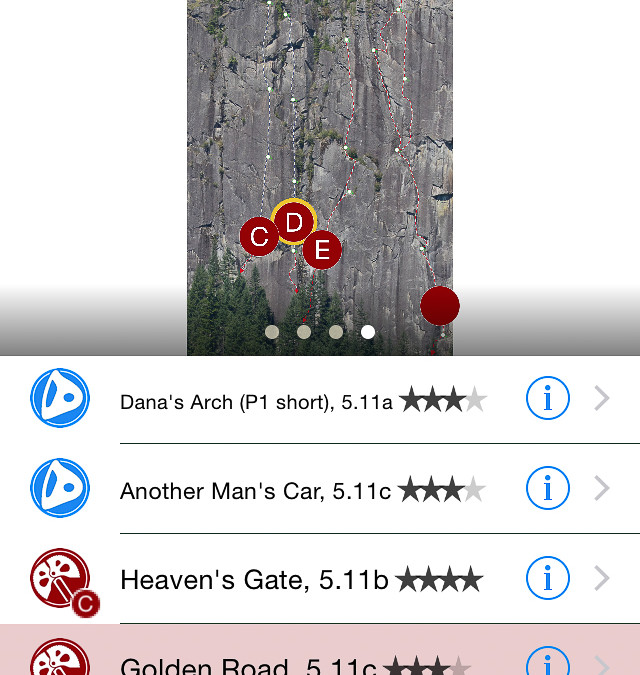Jump to the first photo page dot
The width and height of the screenshot is (640, 675).
(272, 332)
